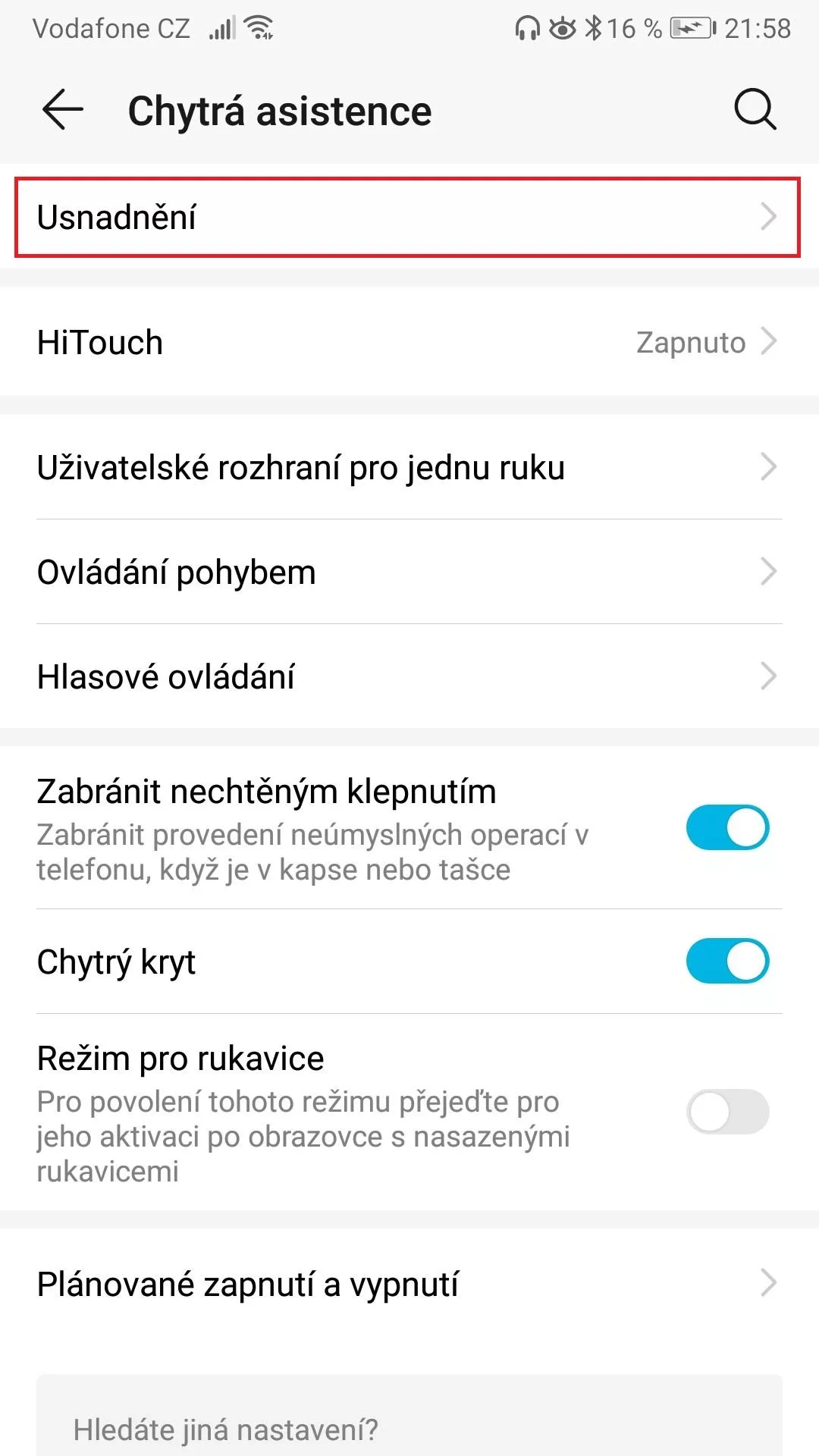Open Hlasové ovládání
Image resolution: width=819 pixels, height=1456 pixels.
click(409, 676)
